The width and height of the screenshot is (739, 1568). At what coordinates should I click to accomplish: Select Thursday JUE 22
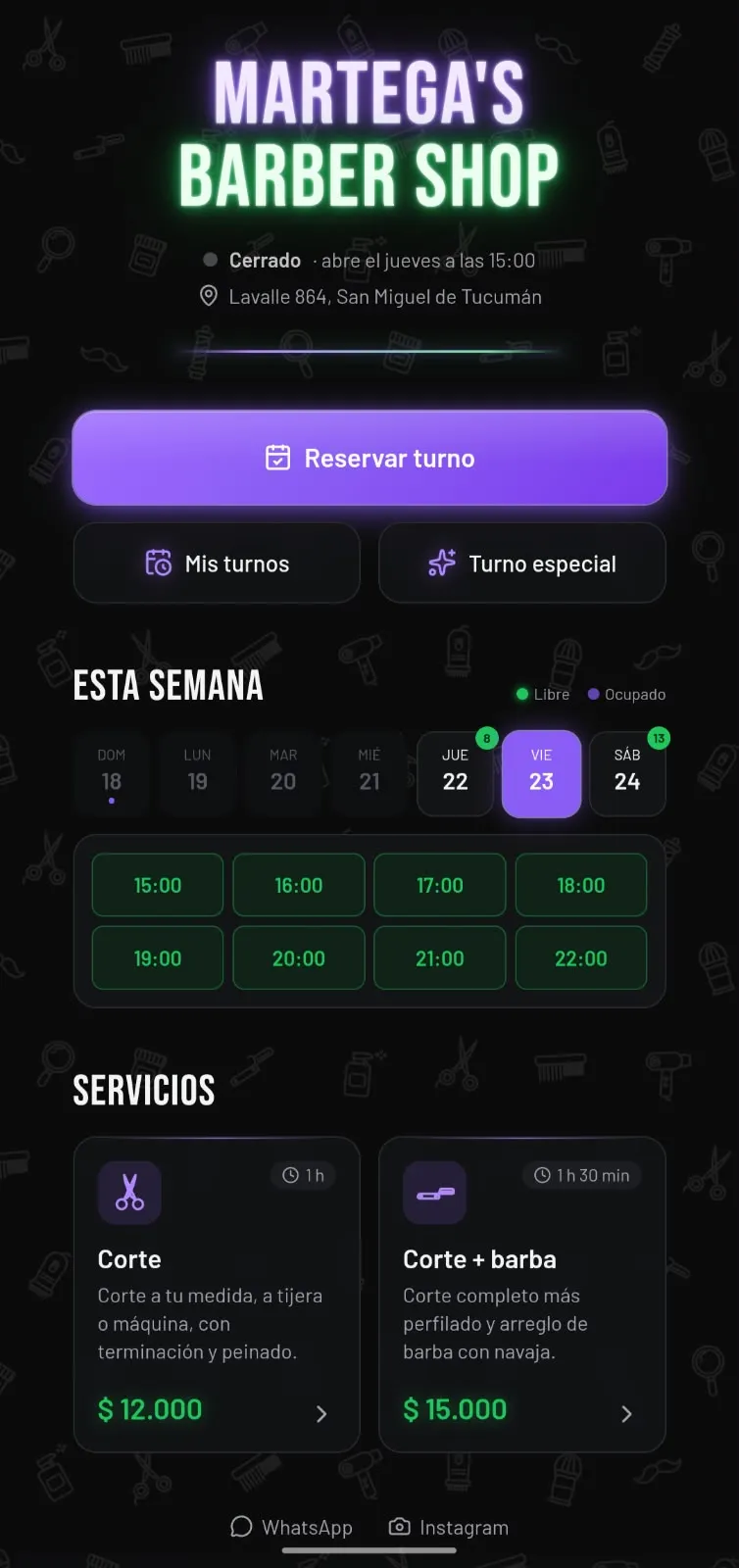456,773
